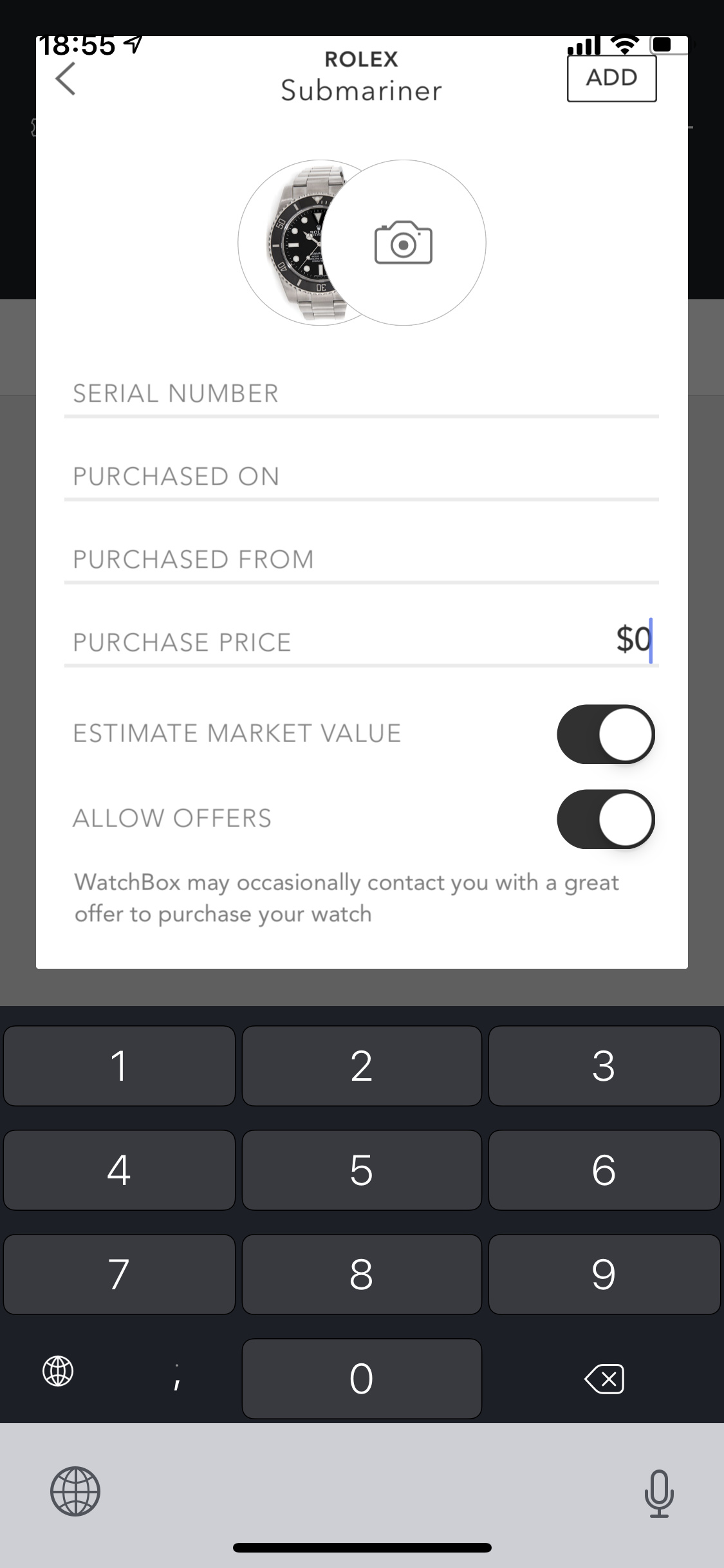Tap the ADD button
724x1568 pixels.
tap(611, 79)
